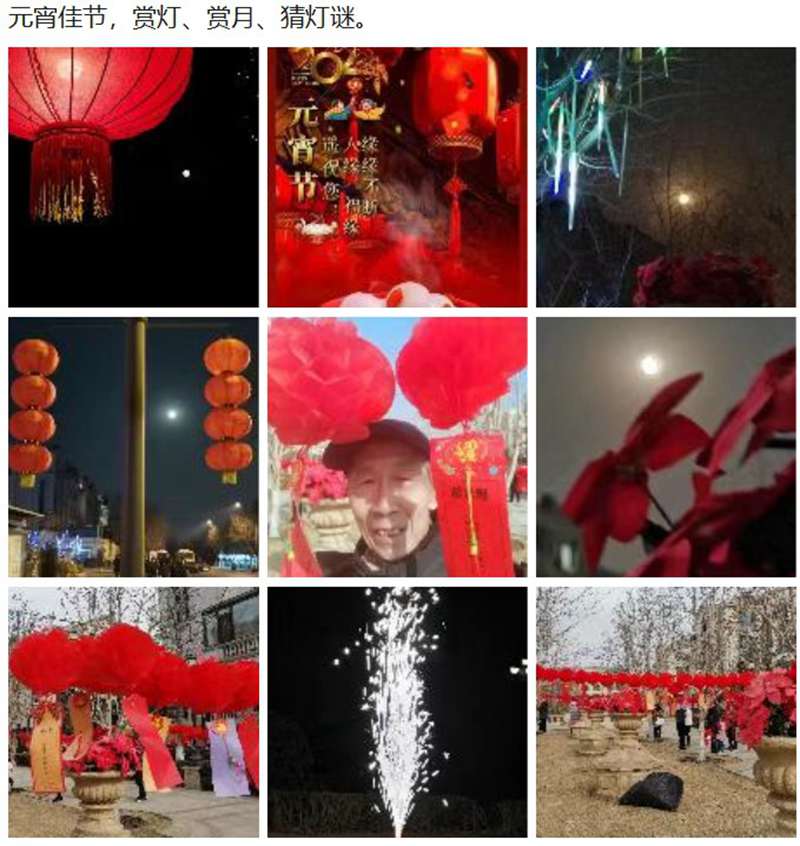The image size is (800, 846).
Task: Open the photo of the large red lantern with the moon
Action: pyautogui.click(x=133, y=177)
